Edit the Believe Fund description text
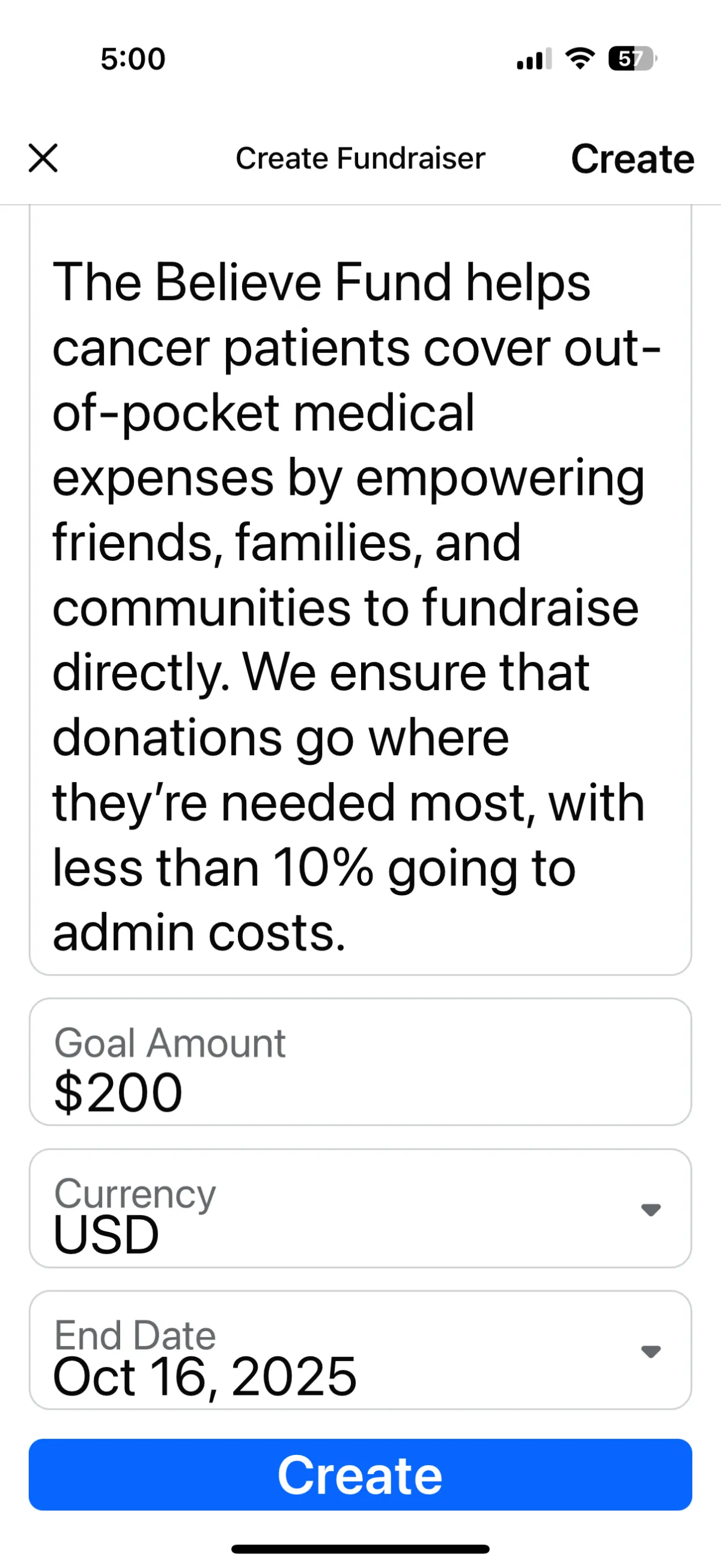721x1568 pixels. click(360, 605)
